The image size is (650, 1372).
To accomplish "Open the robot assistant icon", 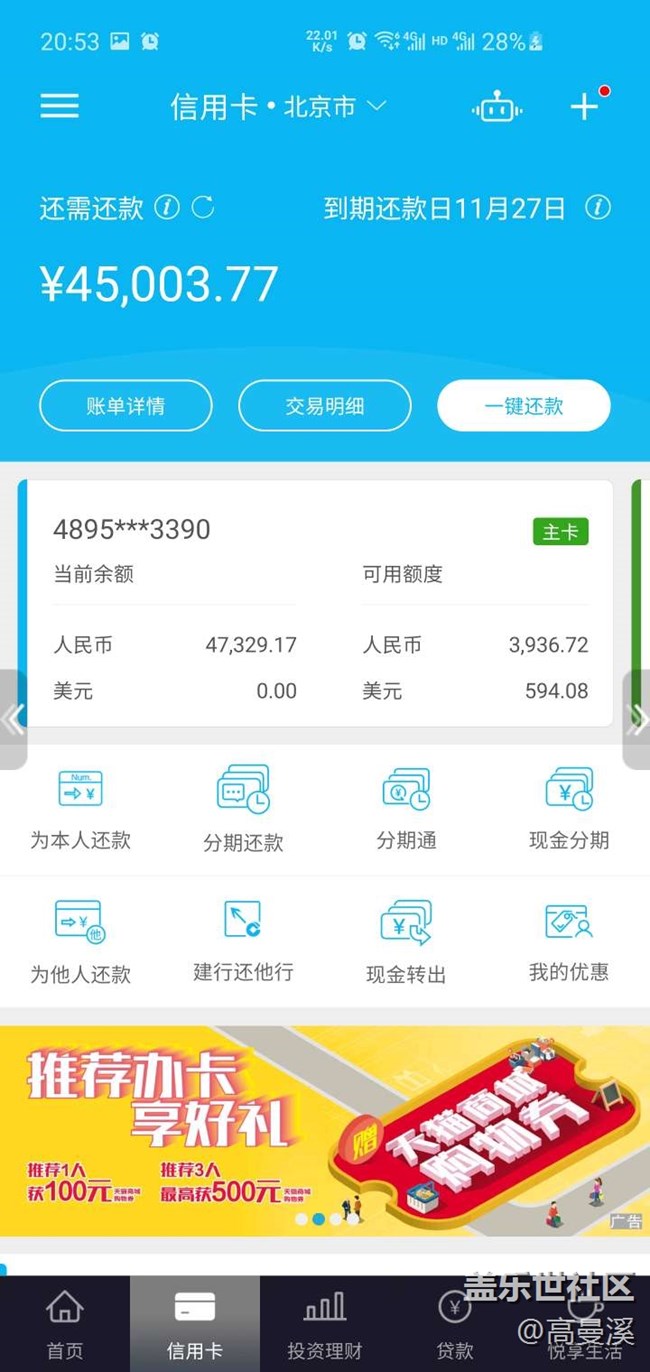I will tap(497, 107).
